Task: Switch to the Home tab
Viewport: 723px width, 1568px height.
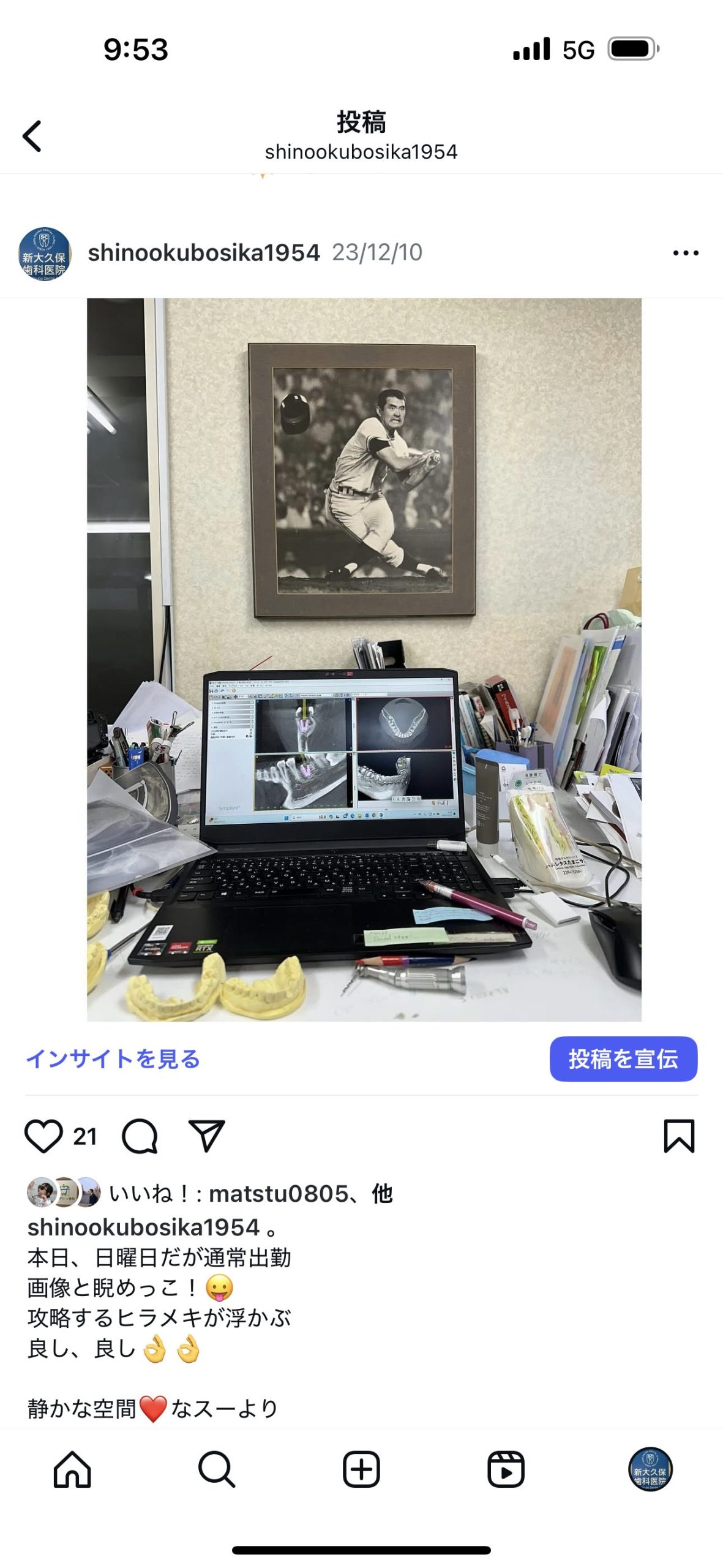Action: pos(72,1469)
